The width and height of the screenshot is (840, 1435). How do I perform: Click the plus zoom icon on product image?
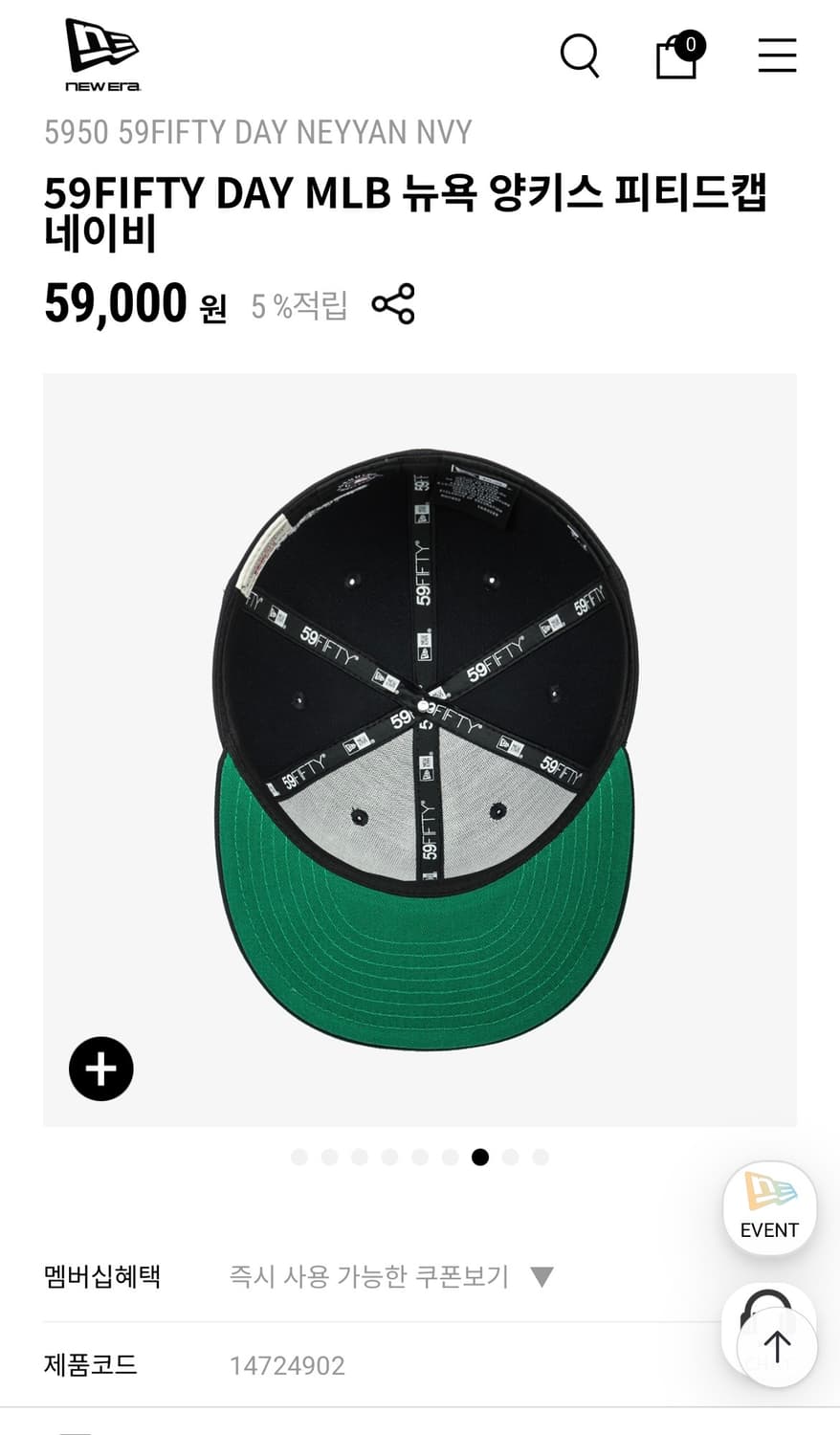tap(100, 1069)
